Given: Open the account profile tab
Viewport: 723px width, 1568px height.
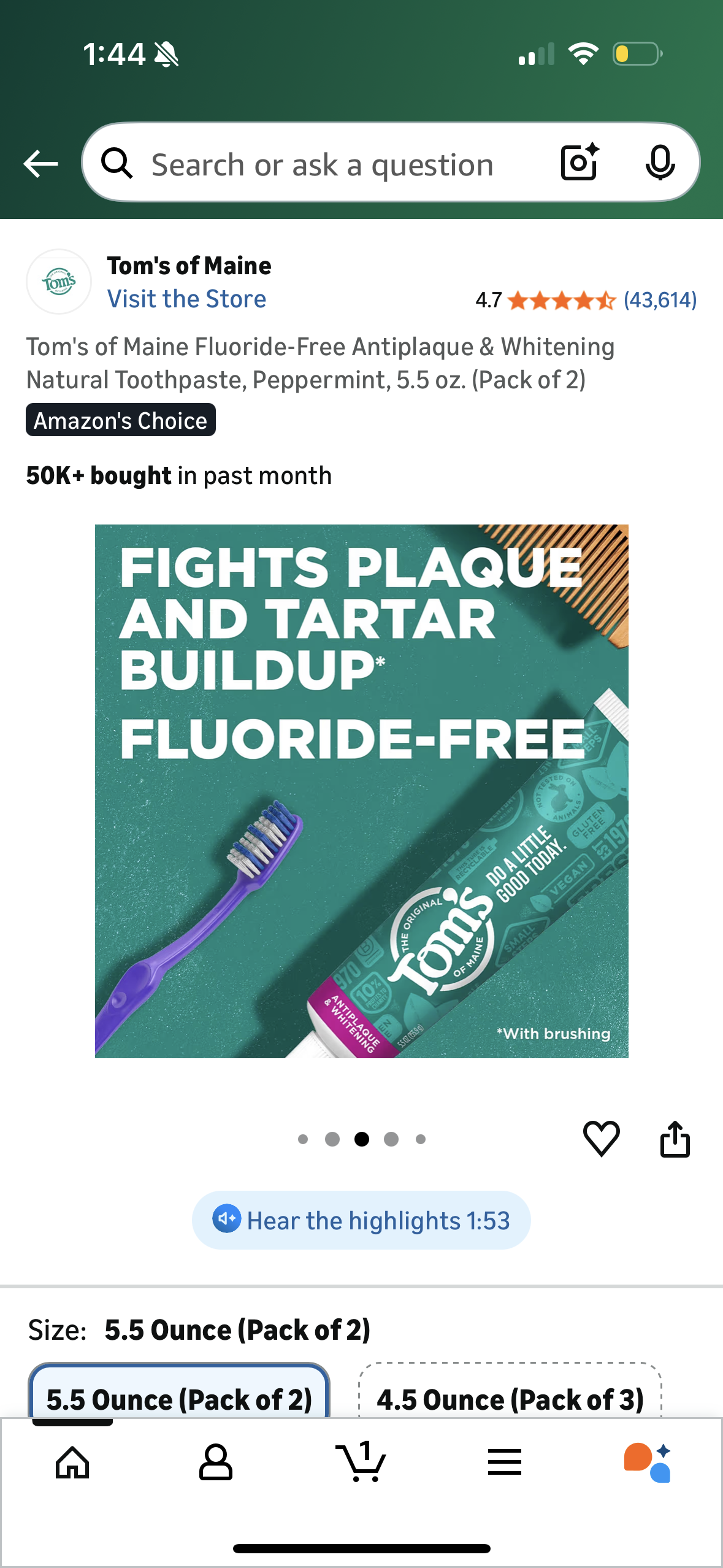Looking at the screenshot, I should click(216, 1462).
